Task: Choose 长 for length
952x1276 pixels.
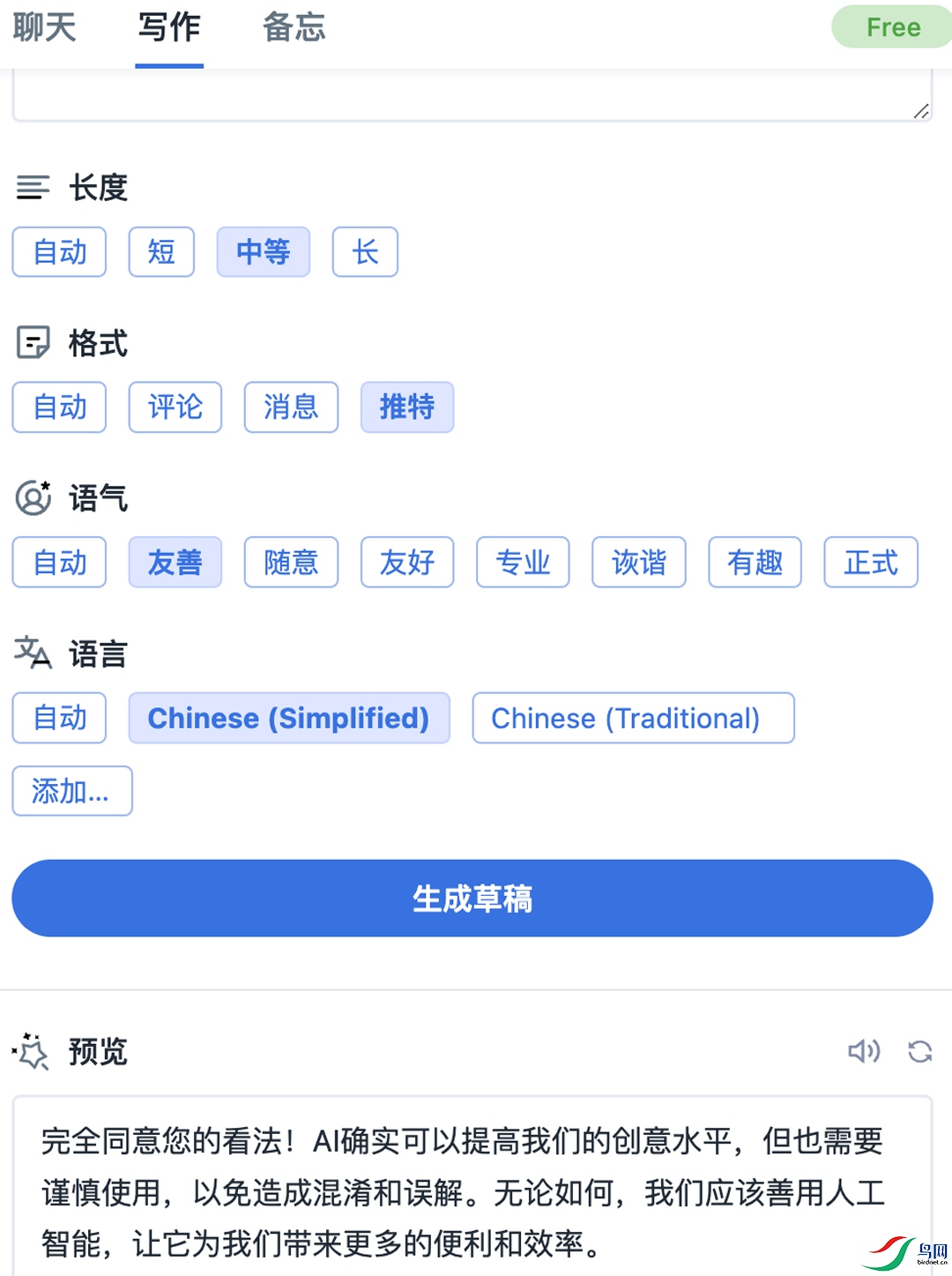Action: pyautogui.click(x=365, y=252)
